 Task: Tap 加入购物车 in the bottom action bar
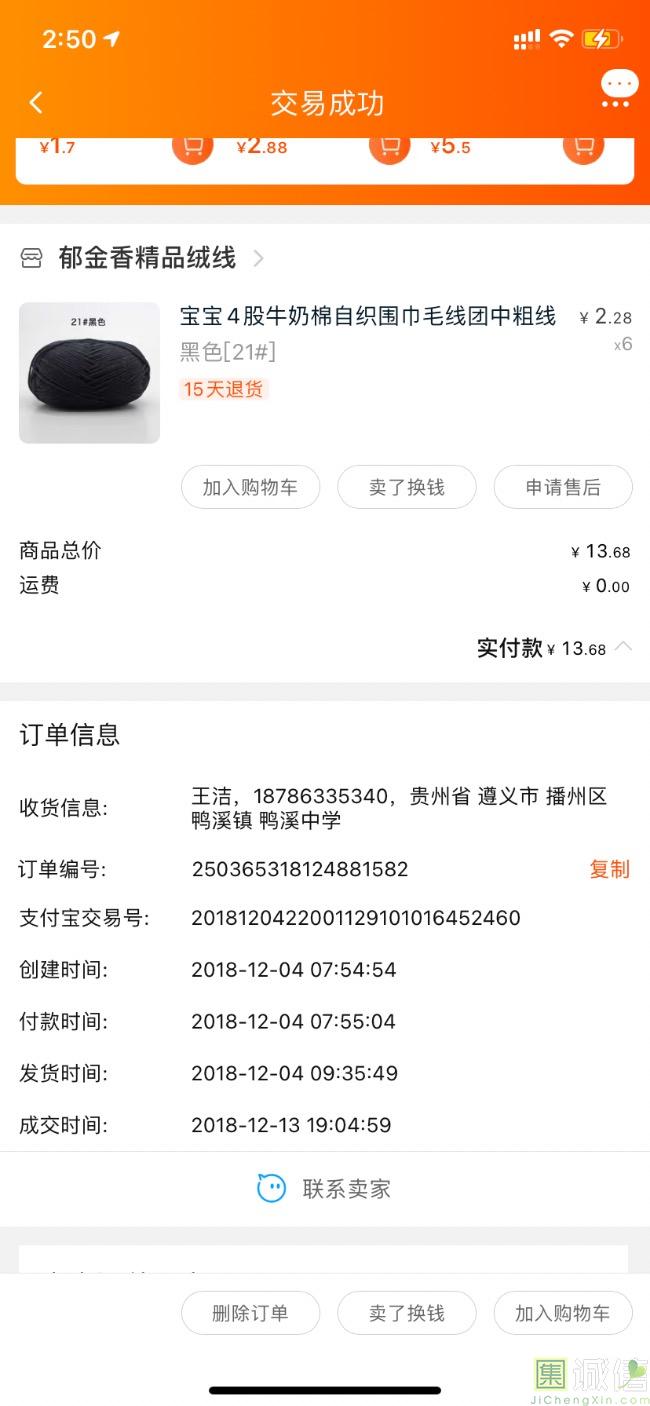point(563,1313)
